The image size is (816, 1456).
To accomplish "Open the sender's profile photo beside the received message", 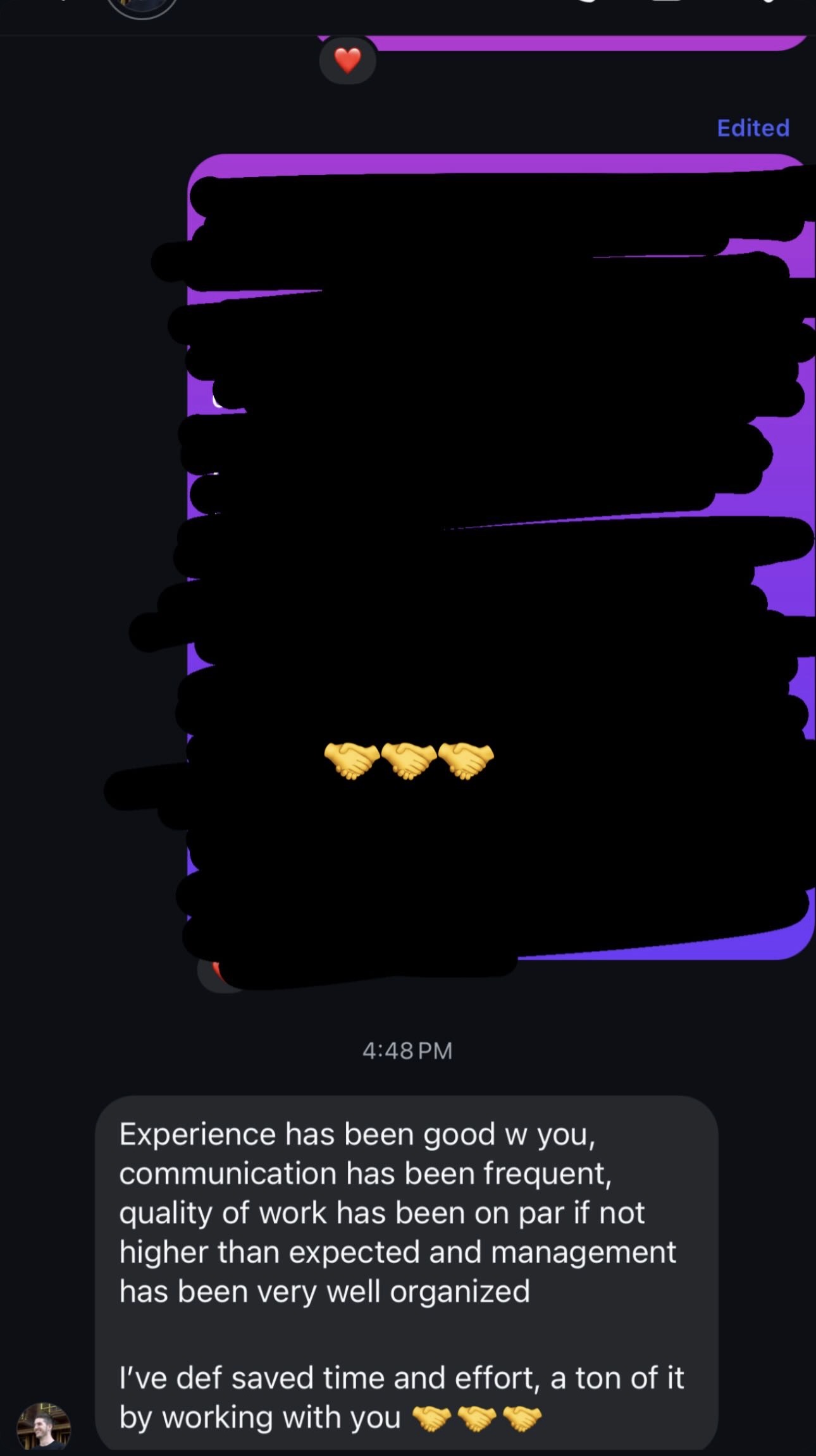I will [x=44, y=1426].
